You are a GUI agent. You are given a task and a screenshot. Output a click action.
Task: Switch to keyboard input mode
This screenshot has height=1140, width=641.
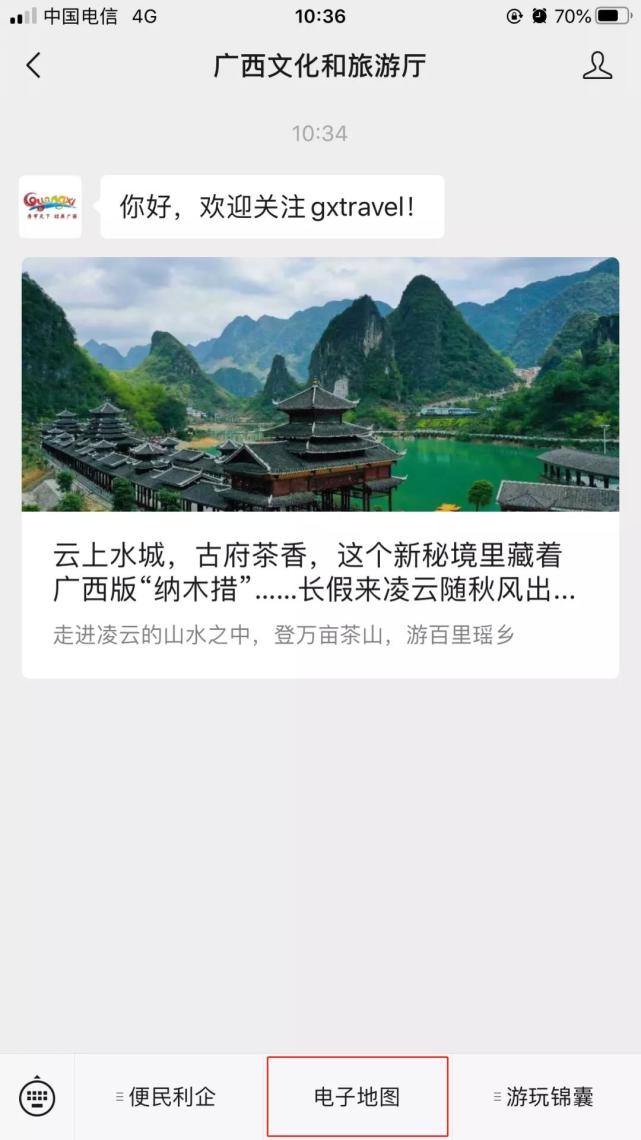point(37,1097)
